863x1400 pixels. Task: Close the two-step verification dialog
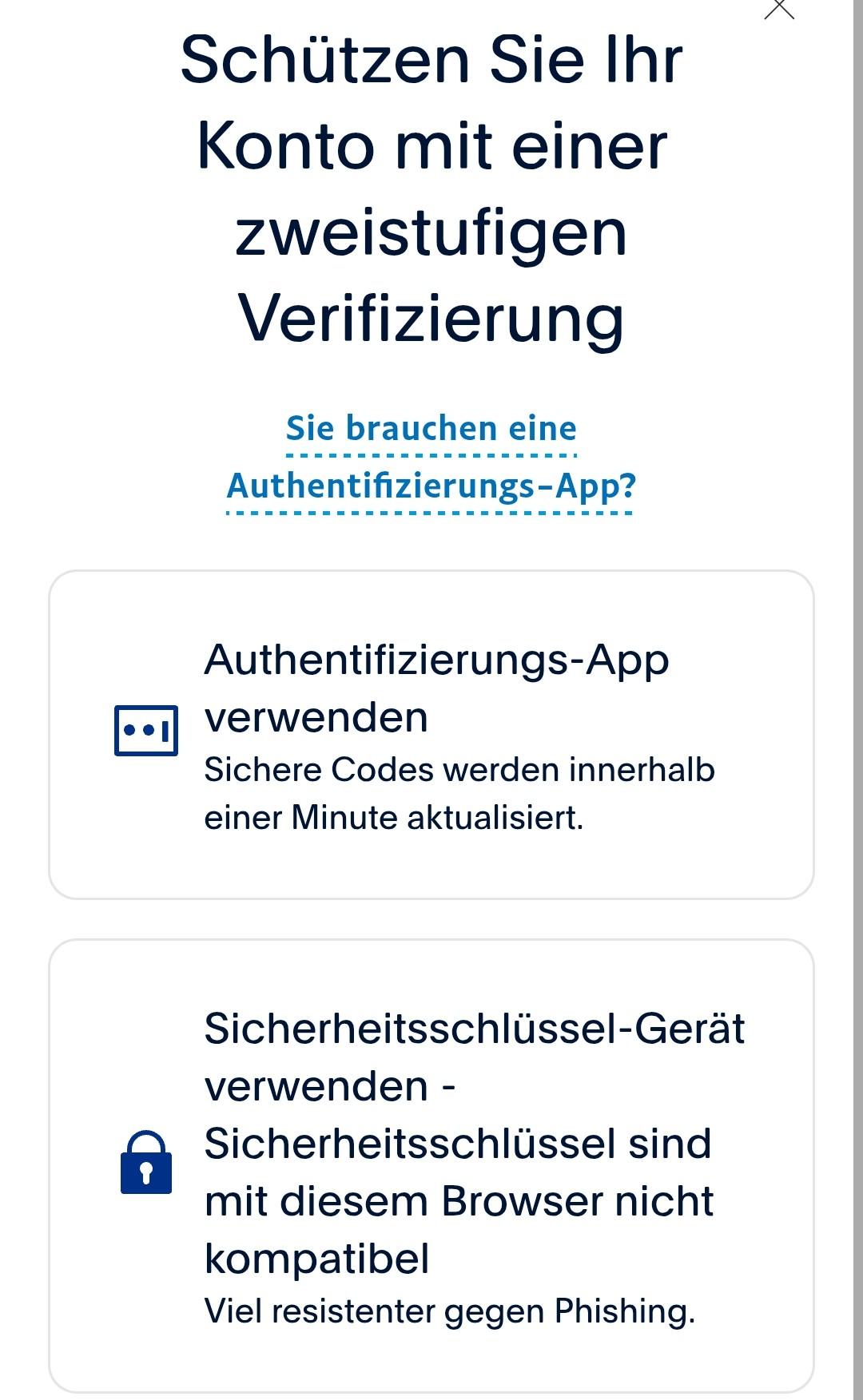779,8
